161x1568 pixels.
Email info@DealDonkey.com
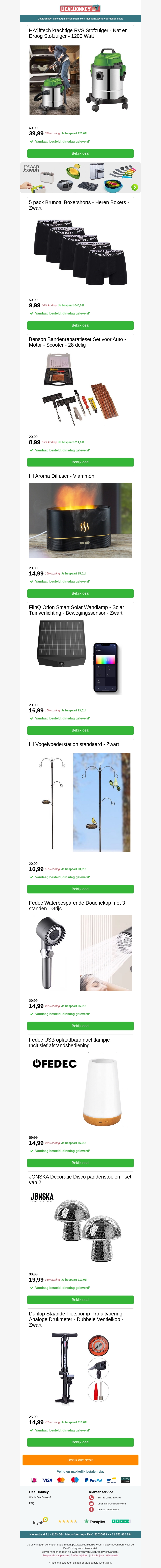pyautogui.click(x=112, y=1503)
